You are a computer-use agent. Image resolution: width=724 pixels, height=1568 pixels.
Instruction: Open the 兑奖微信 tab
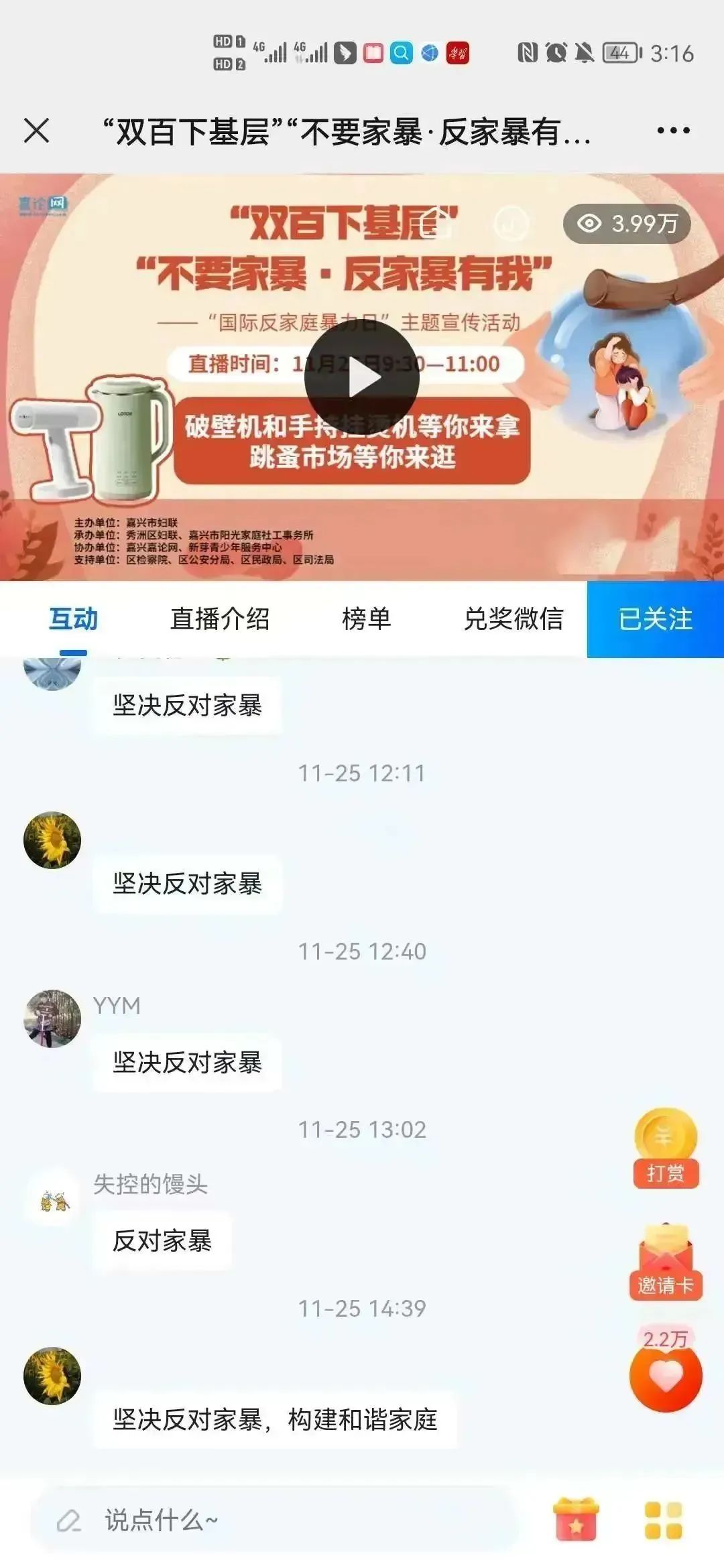(514, 618)
